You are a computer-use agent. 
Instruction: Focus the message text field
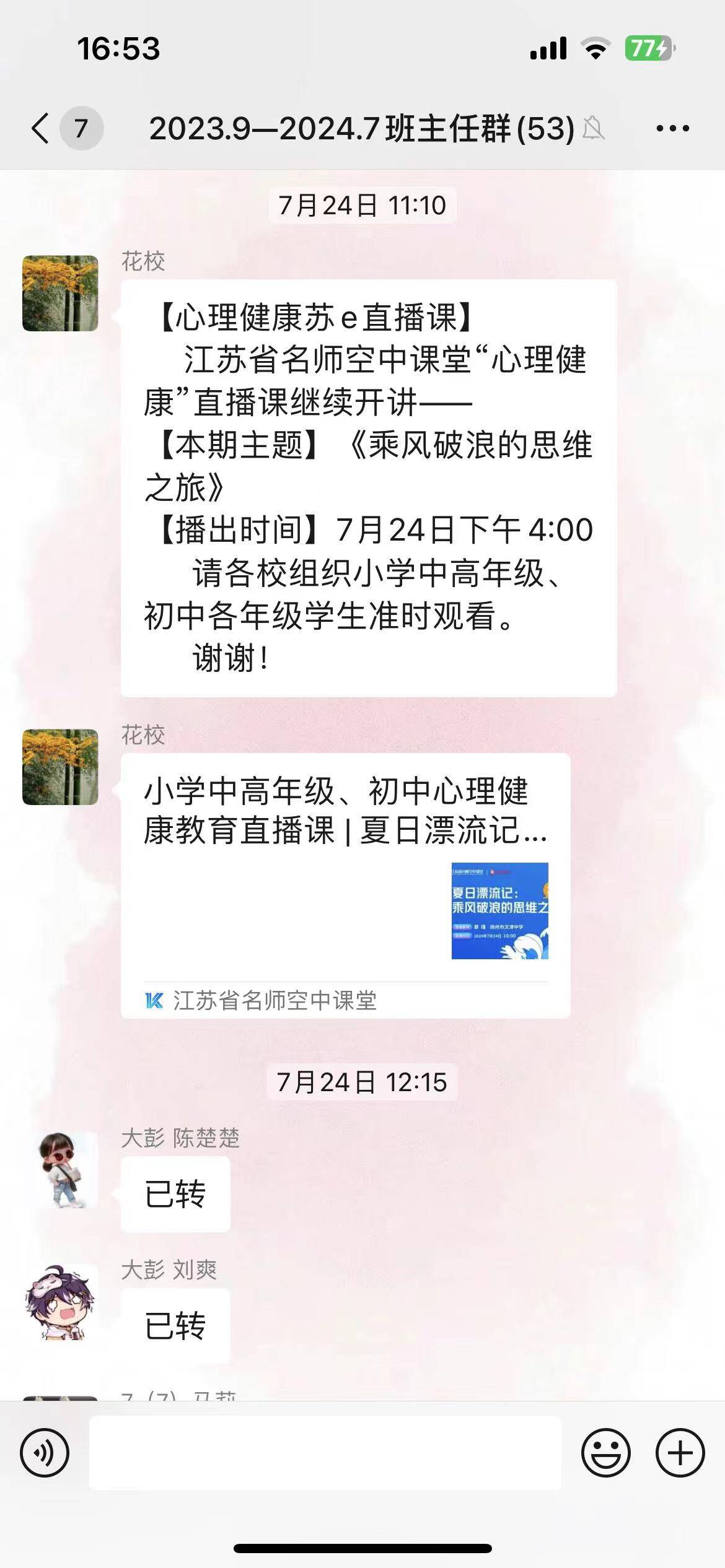(325, 1453)
